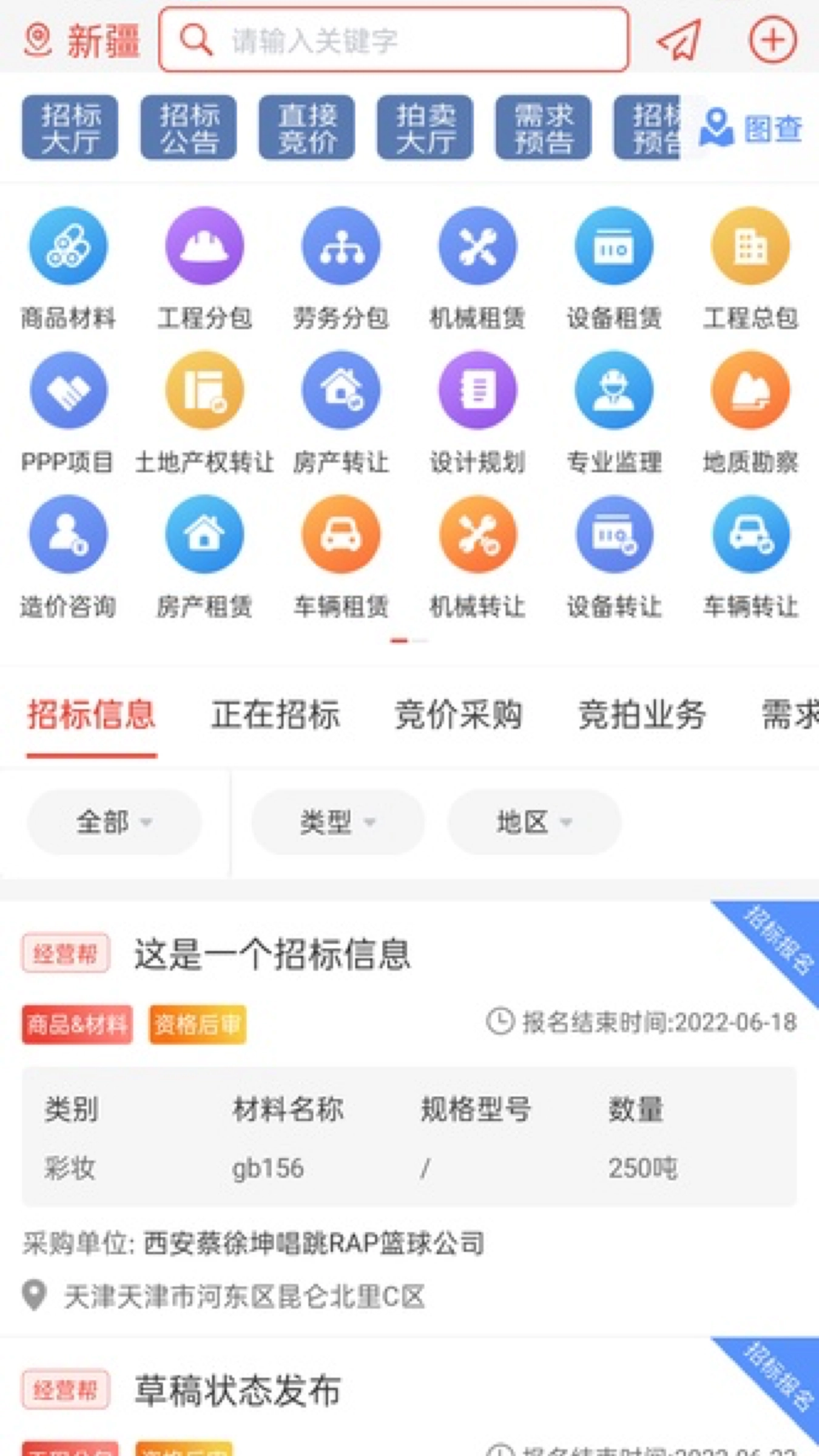This screenshot has width=819, height=1456.
Task: Select the 竞价采购 tab
Action: click(459, 716)
